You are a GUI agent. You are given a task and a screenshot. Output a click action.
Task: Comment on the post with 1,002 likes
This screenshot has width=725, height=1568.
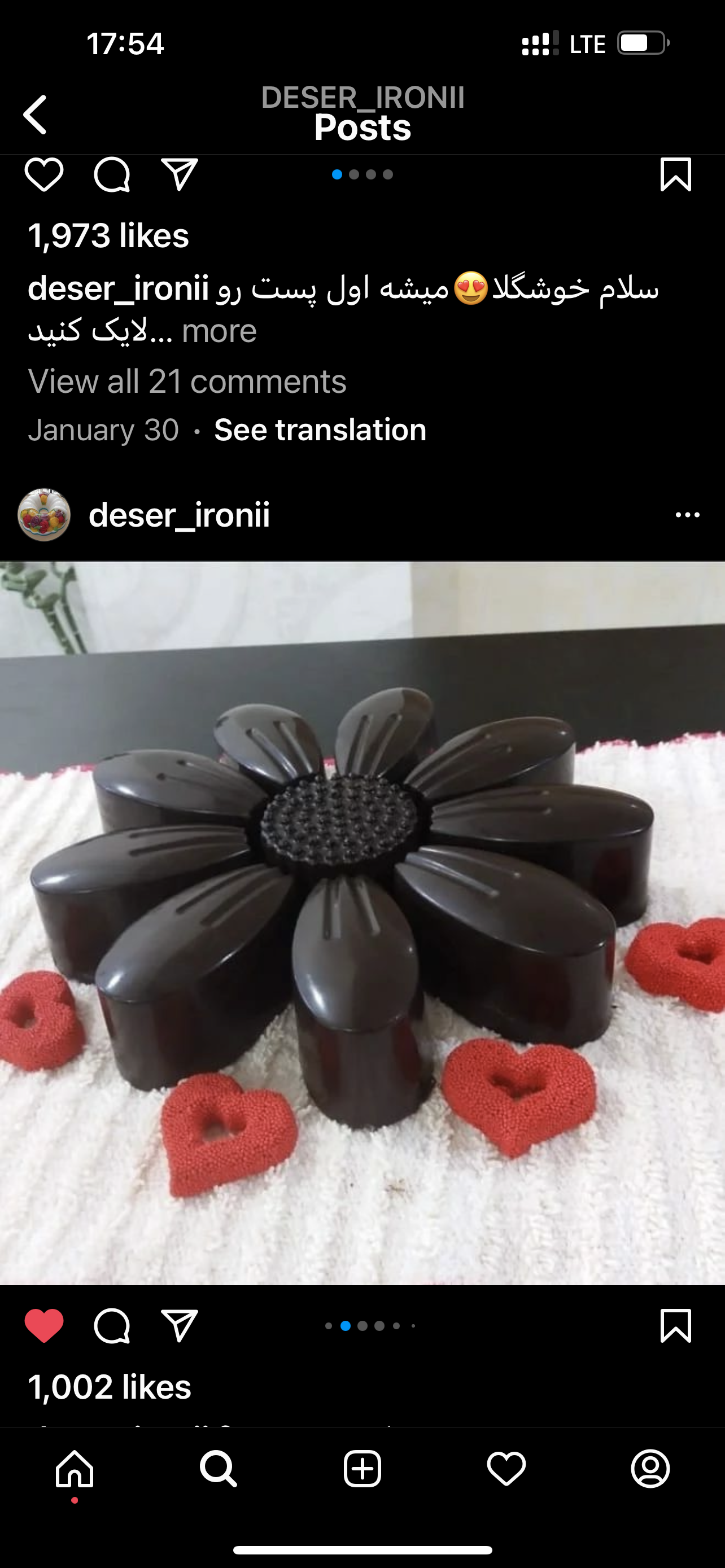pos(112,1326)
